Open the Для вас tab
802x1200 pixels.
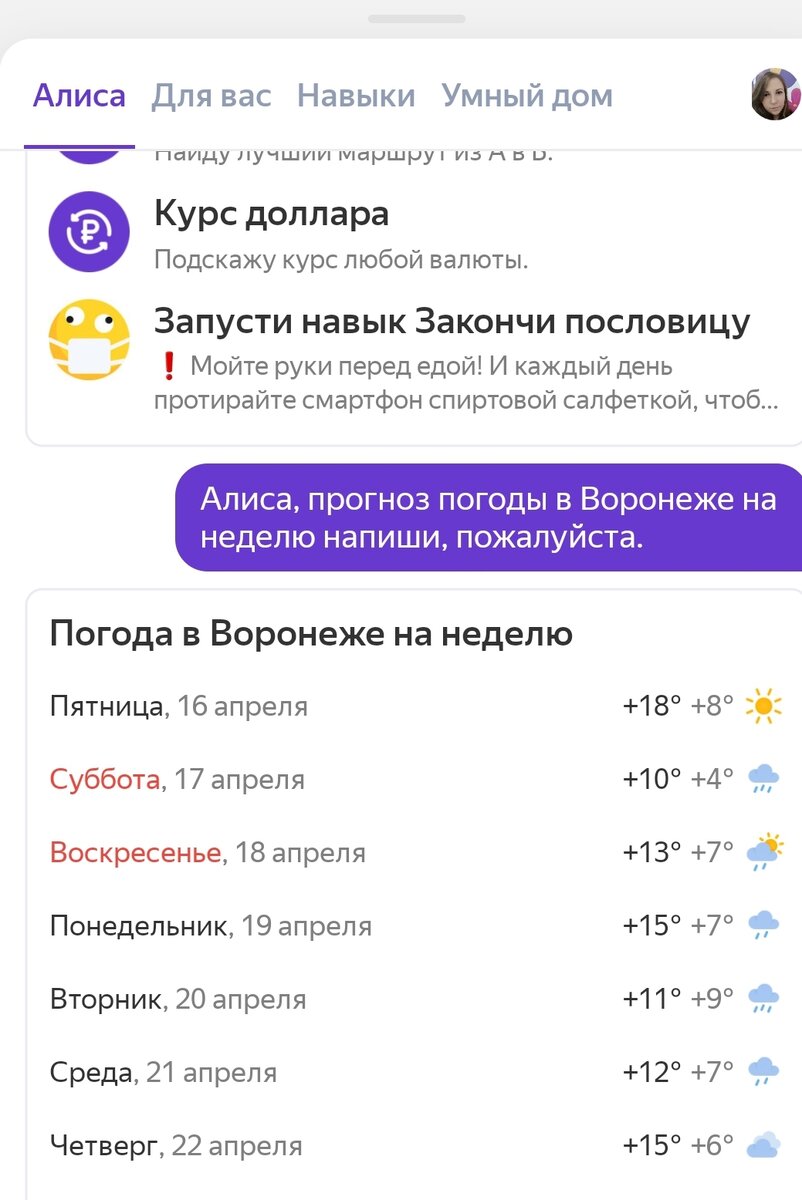(x=210, y=95)
